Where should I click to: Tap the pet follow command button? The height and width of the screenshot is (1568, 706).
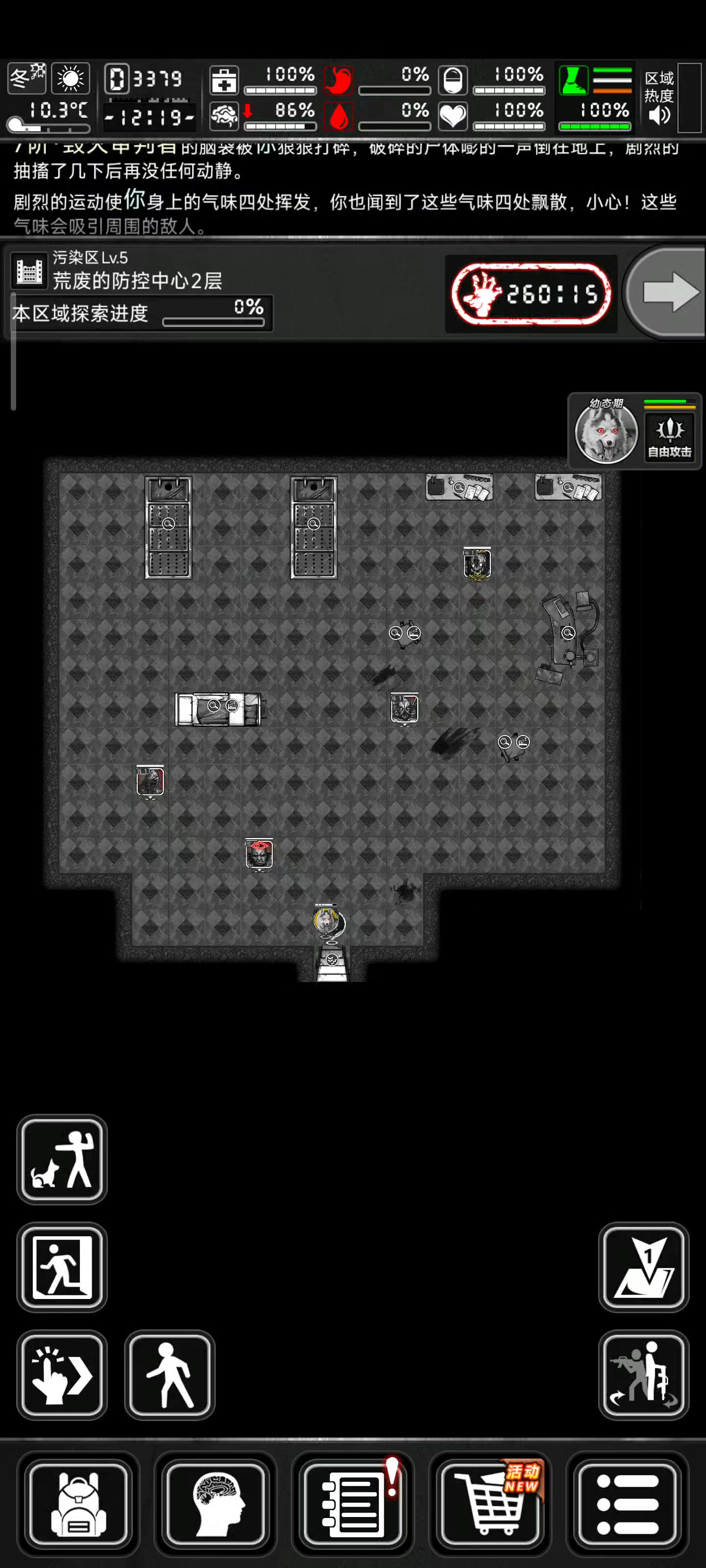pos(62,1159)
